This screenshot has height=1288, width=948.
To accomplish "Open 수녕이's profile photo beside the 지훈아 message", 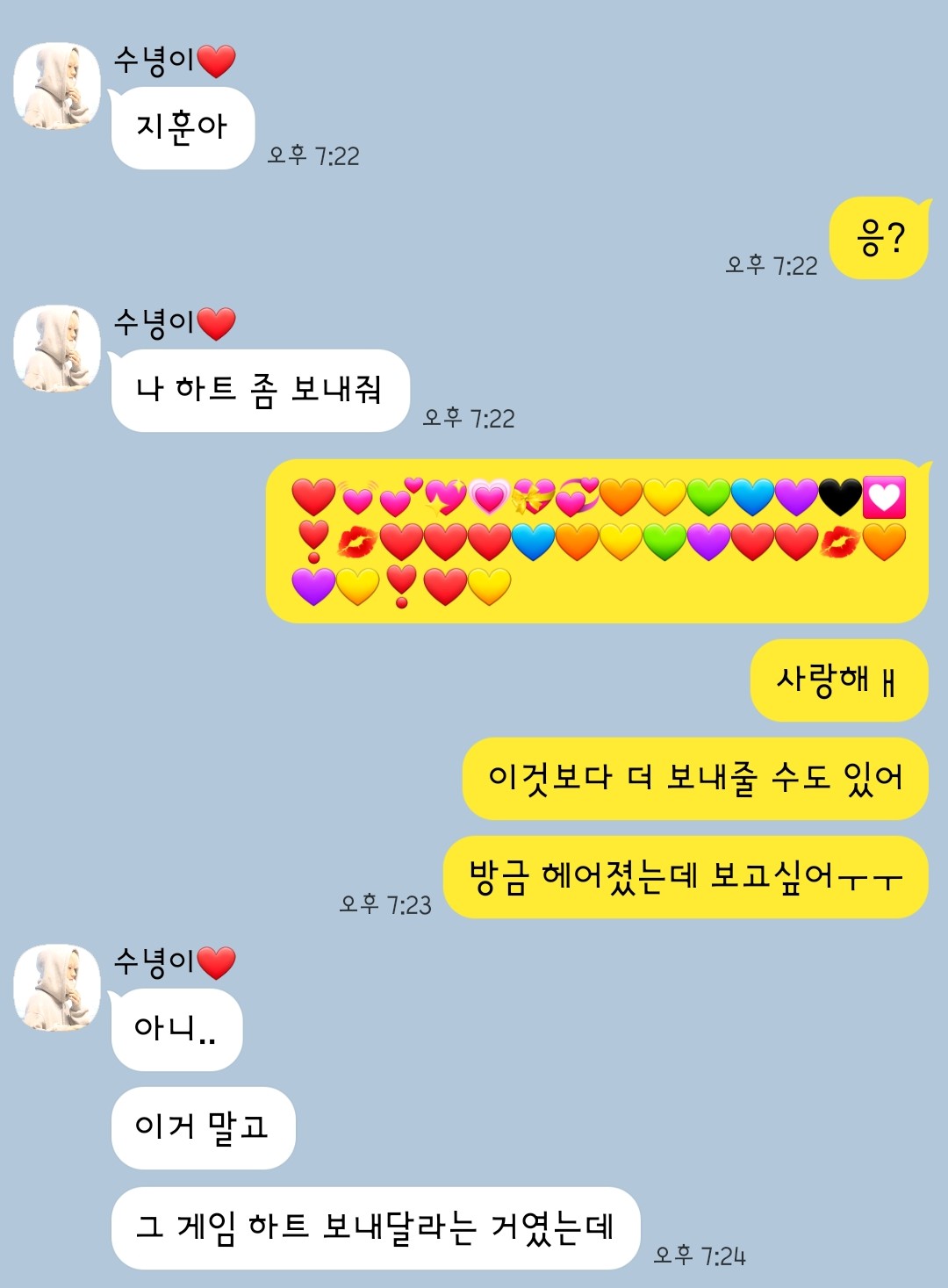I will (x=57, y=86).
